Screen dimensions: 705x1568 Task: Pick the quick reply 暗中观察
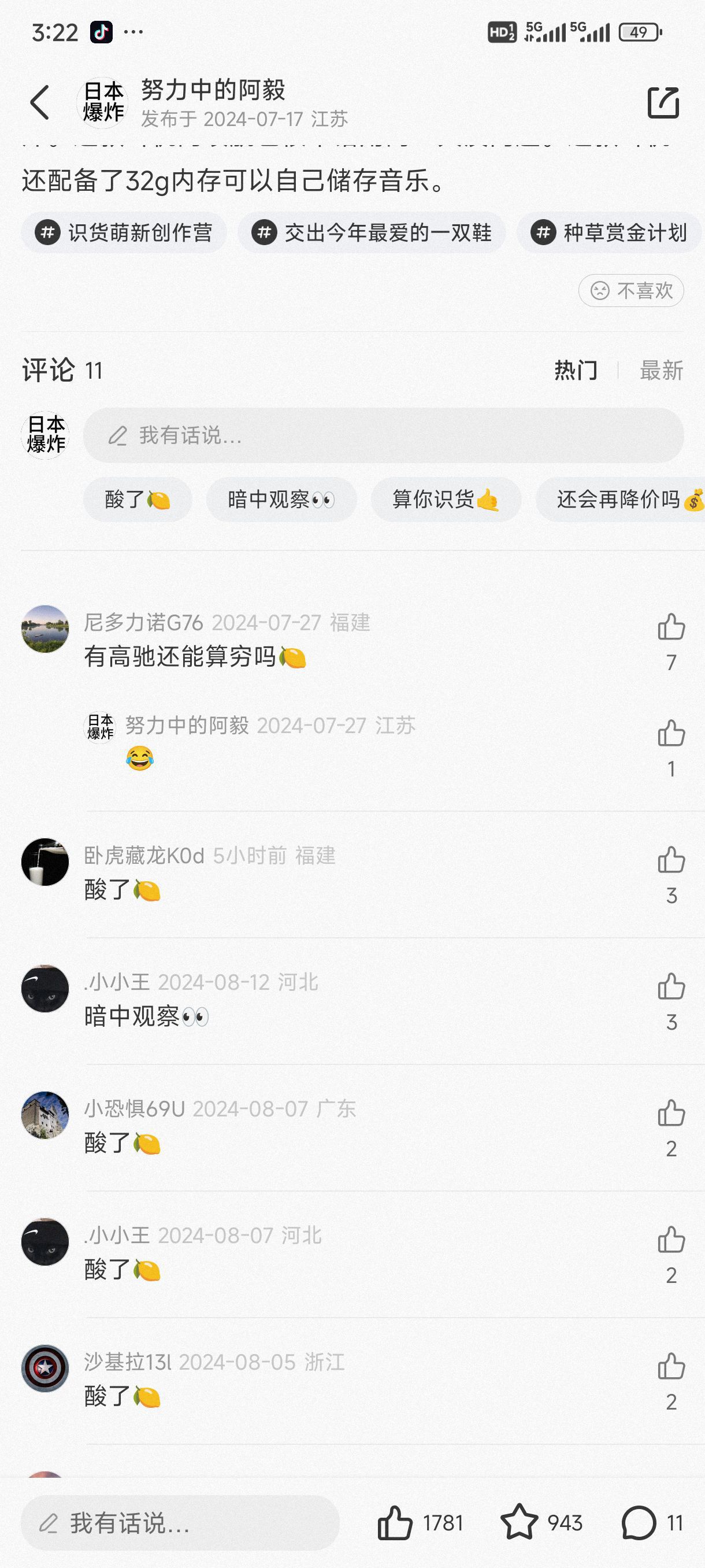point(281,500)
